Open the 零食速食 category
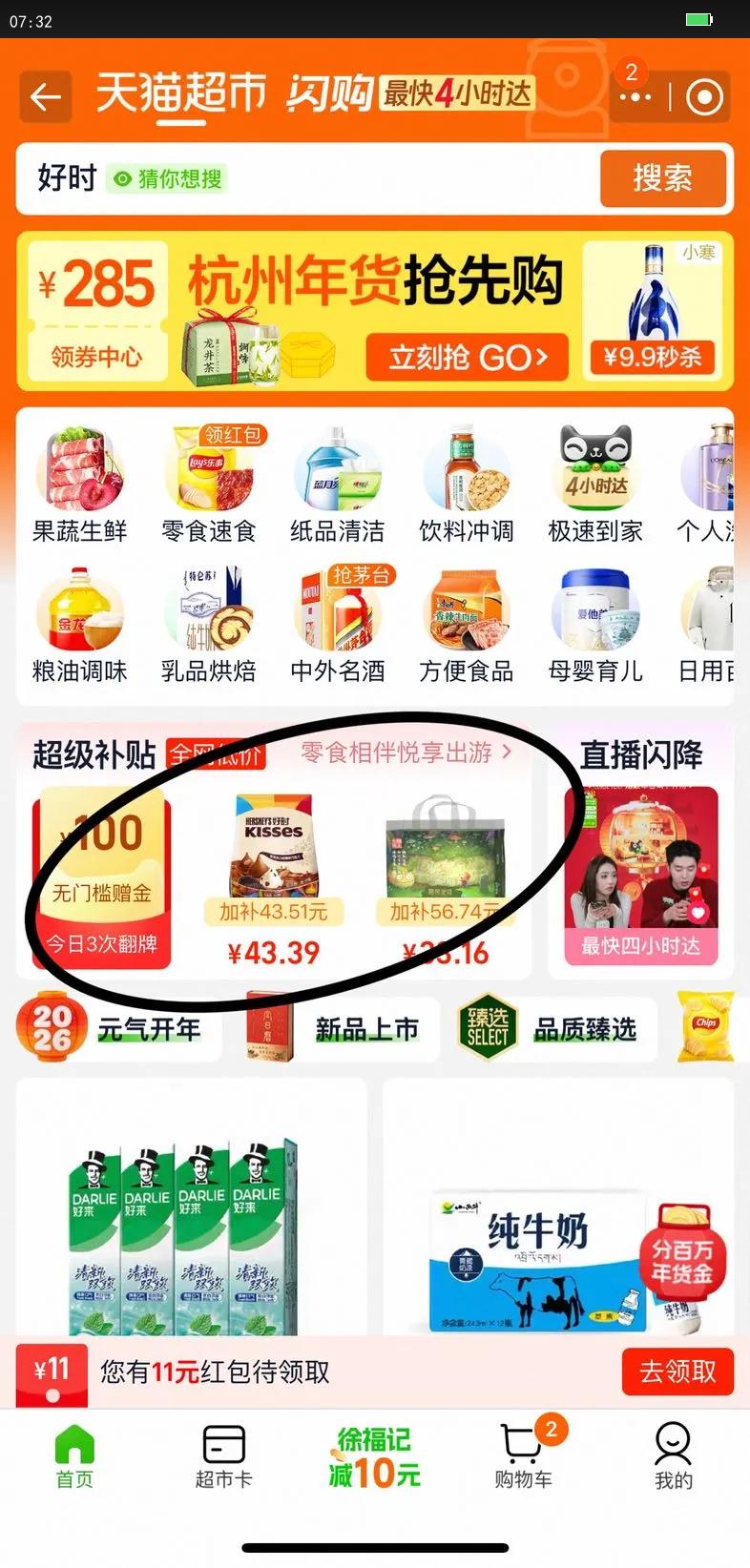This screenshot has width=750, height=1568. click(x=209, y=485)
